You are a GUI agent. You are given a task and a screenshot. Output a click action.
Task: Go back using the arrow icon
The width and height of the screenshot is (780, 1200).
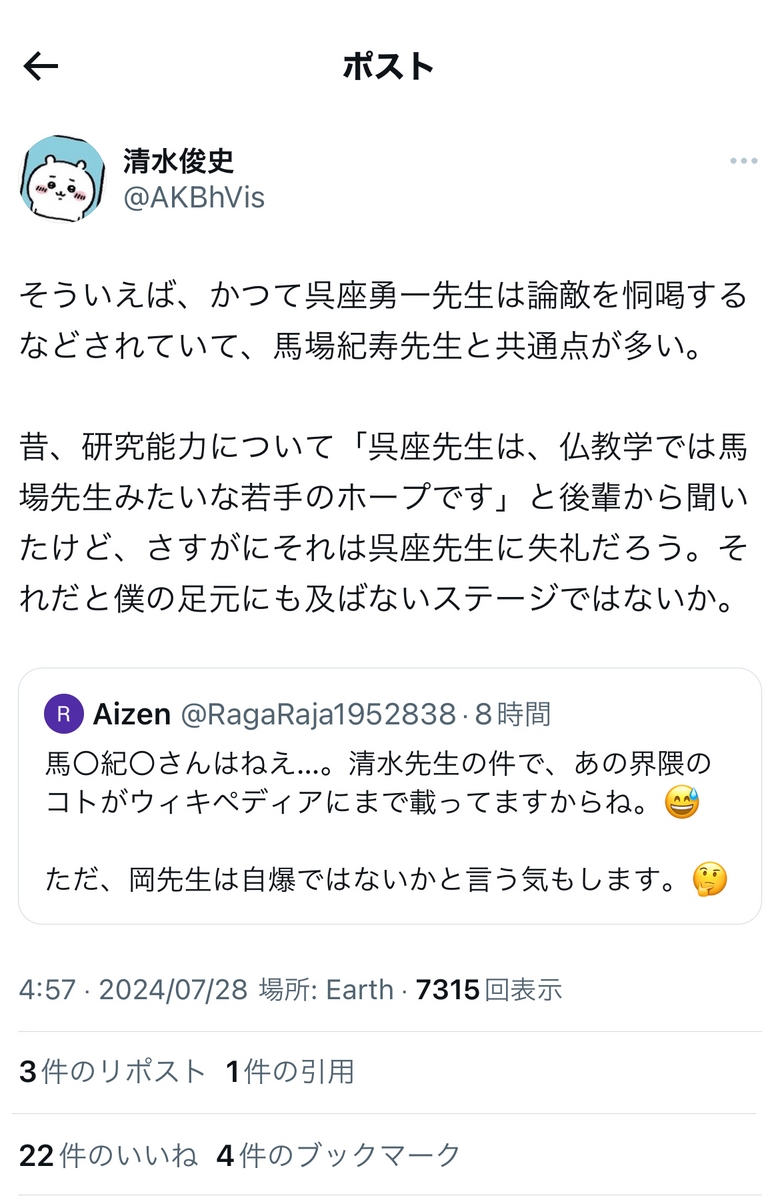click(41, 67)
